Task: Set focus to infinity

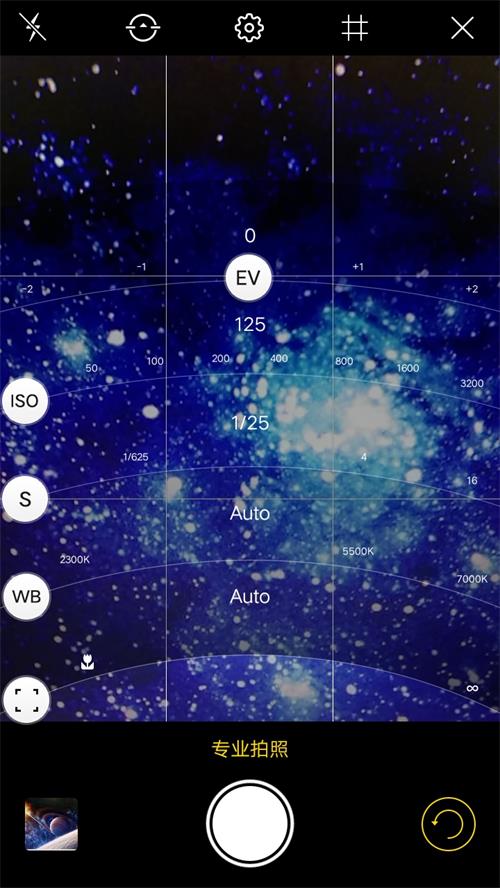Action: click(x=472, y=688)
